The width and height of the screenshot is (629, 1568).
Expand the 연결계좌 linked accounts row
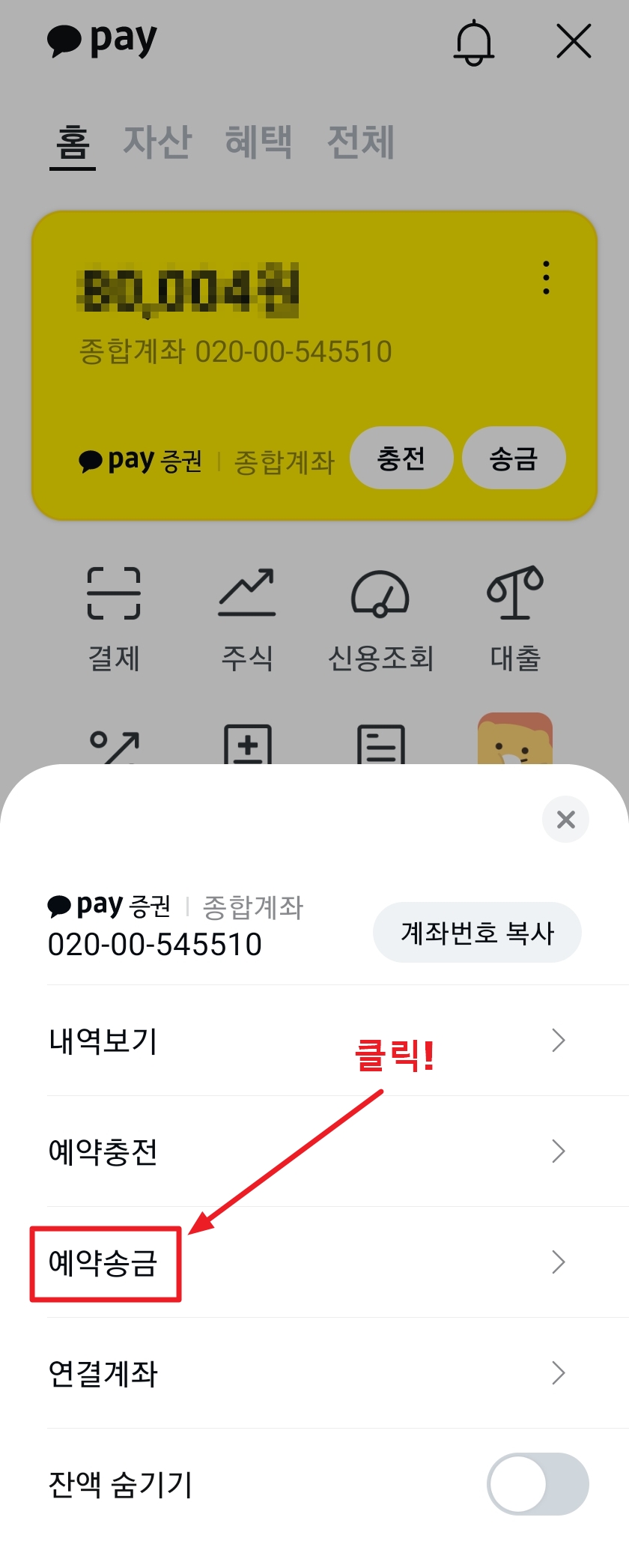pyautogui.click(x=558, y=1373)
